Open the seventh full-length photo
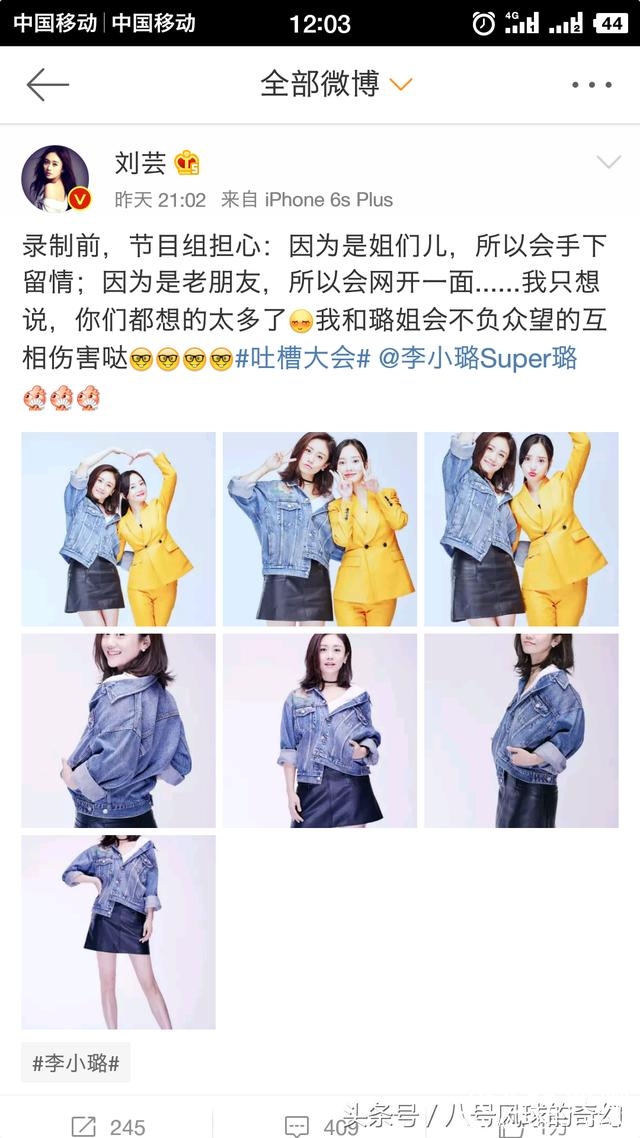The image size is (640, 1138). (118, 932)
